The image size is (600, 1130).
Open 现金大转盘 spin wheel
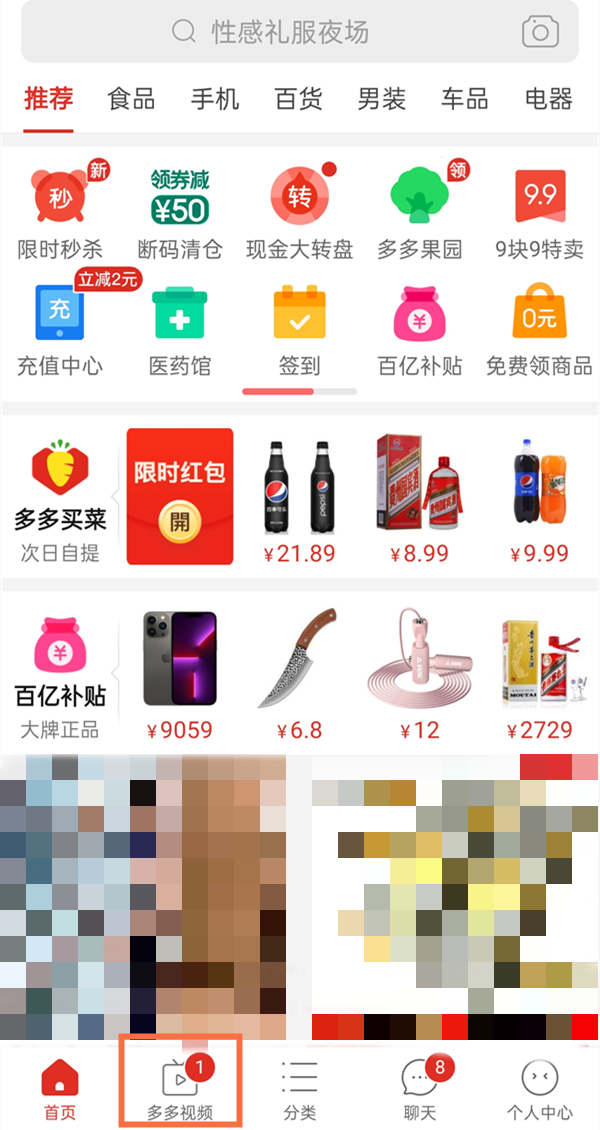pos(300,210)
